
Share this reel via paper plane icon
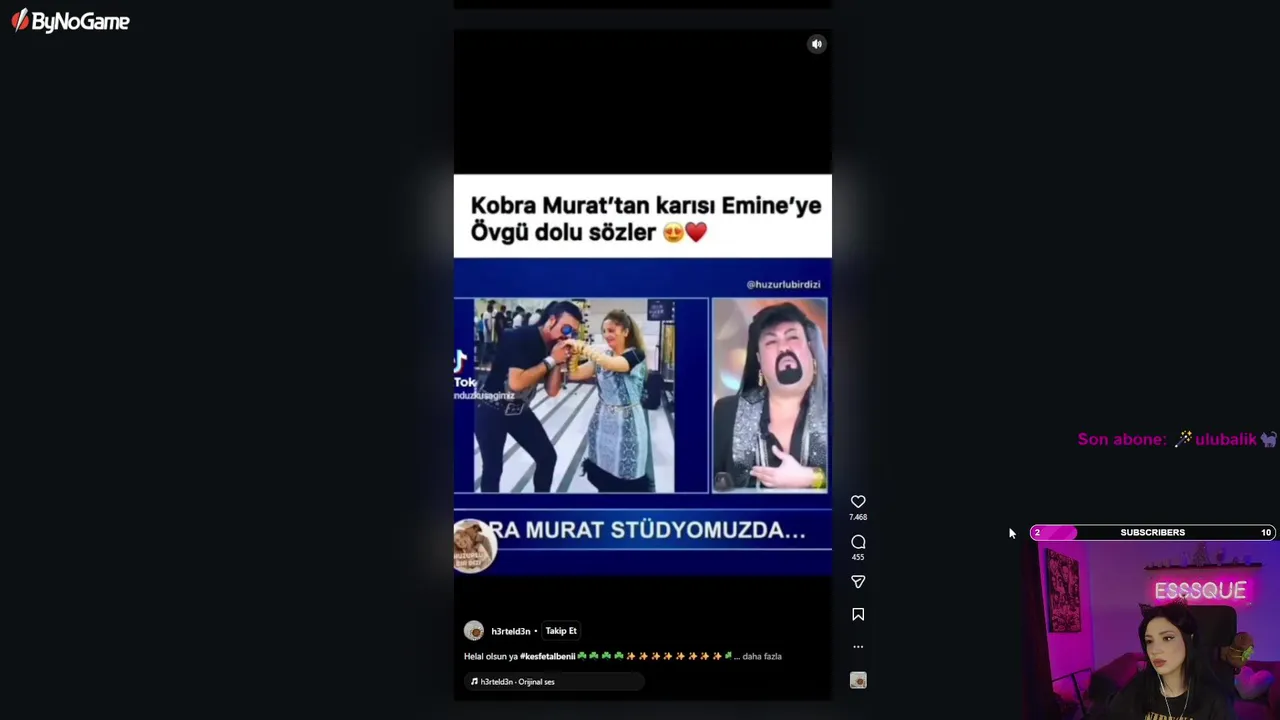(x=858, y=582)
